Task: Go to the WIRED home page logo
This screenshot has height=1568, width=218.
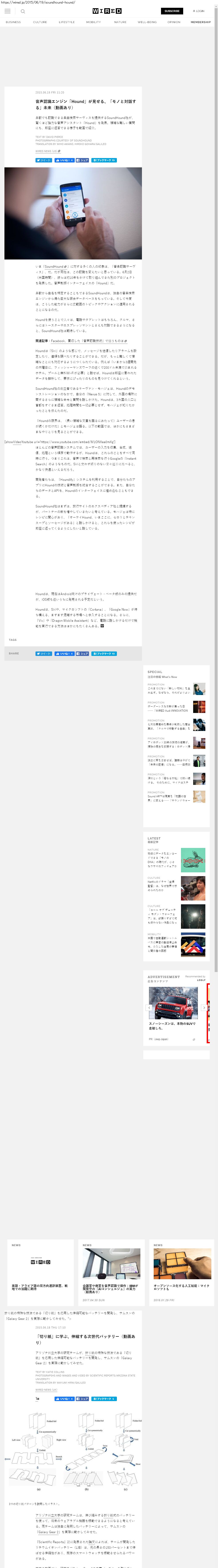Action: [107, 11]
